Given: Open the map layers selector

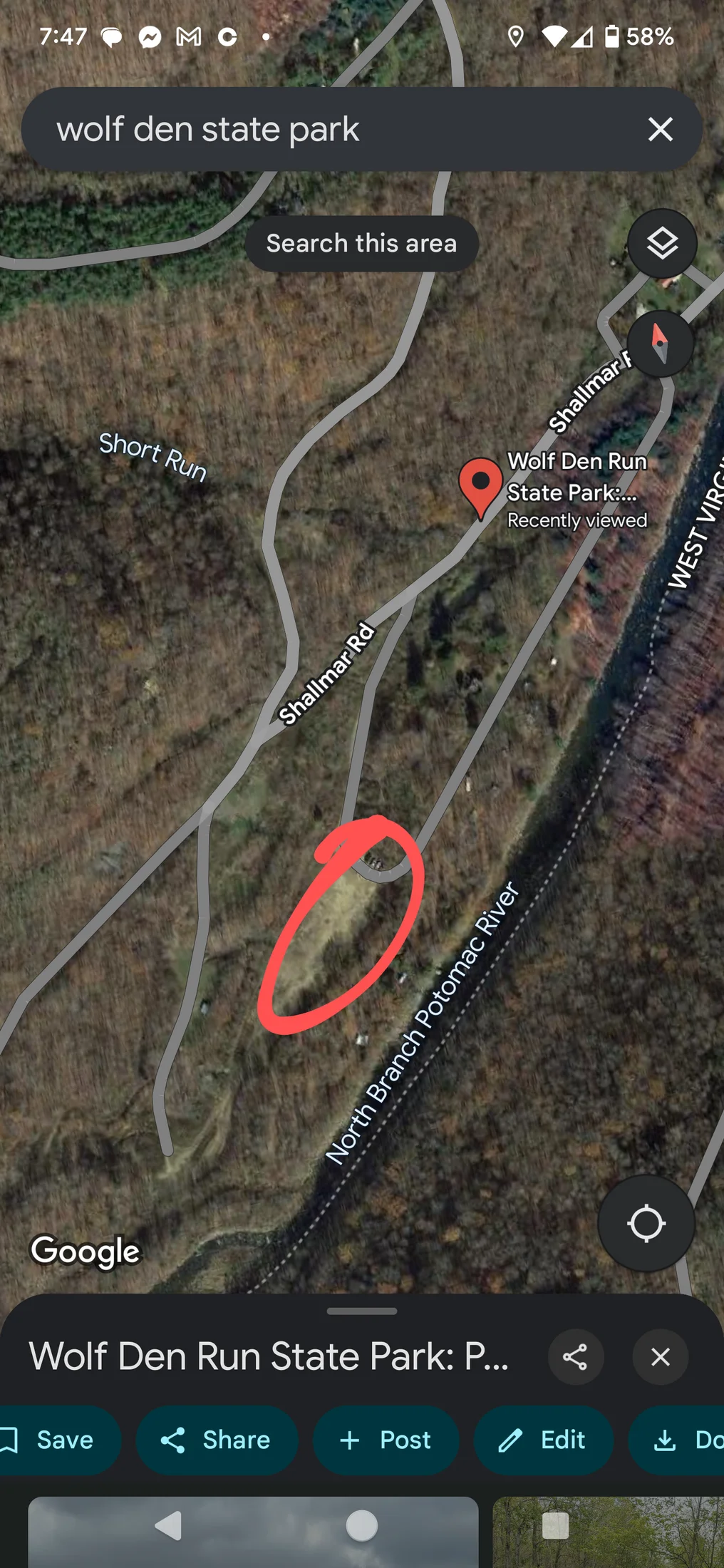Looking at the screenshot, I should tap(662, 244).
